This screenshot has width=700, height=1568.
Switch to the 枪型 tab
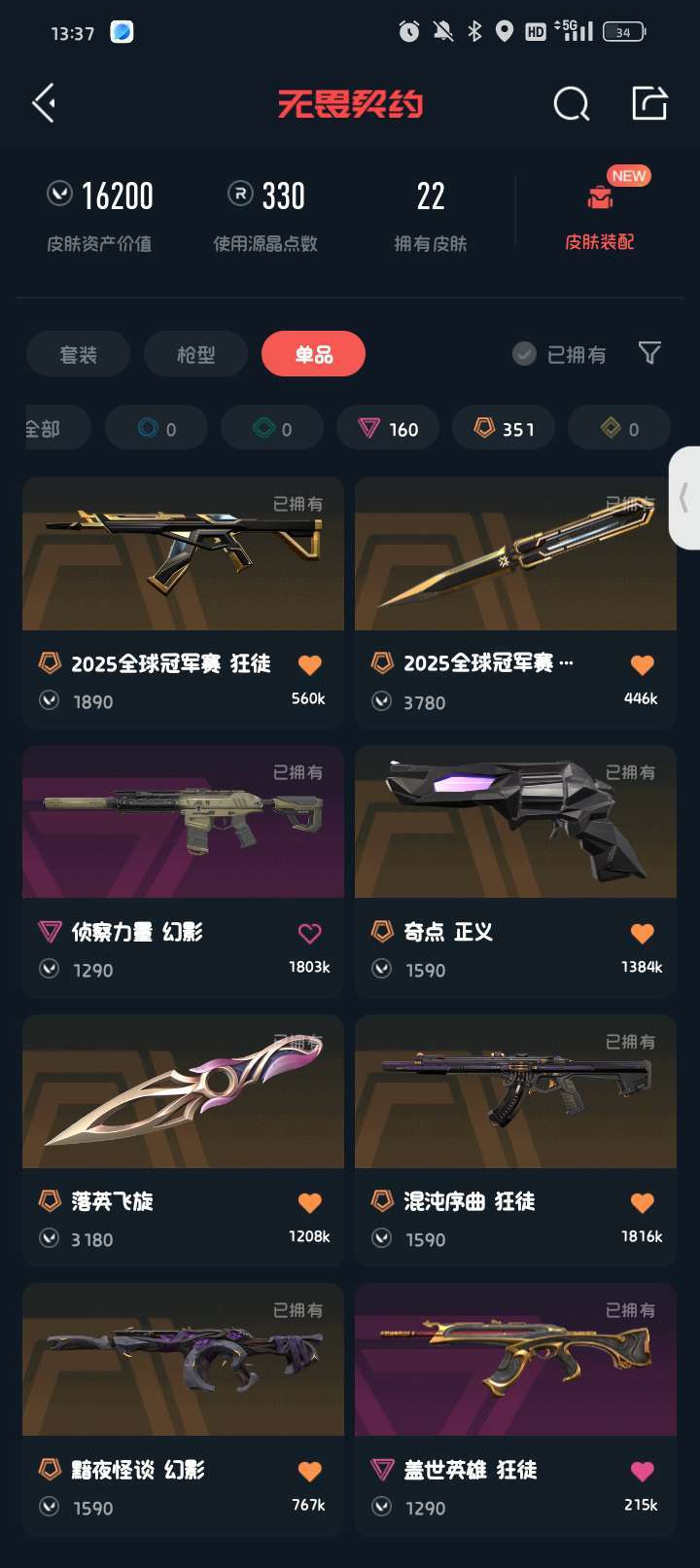[x=195, y=354]
